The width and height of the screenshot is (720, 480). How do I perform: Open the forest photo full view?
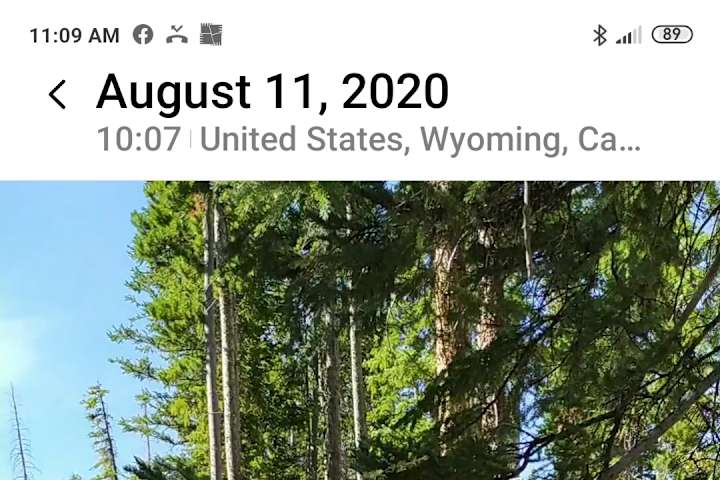[360, 330]
